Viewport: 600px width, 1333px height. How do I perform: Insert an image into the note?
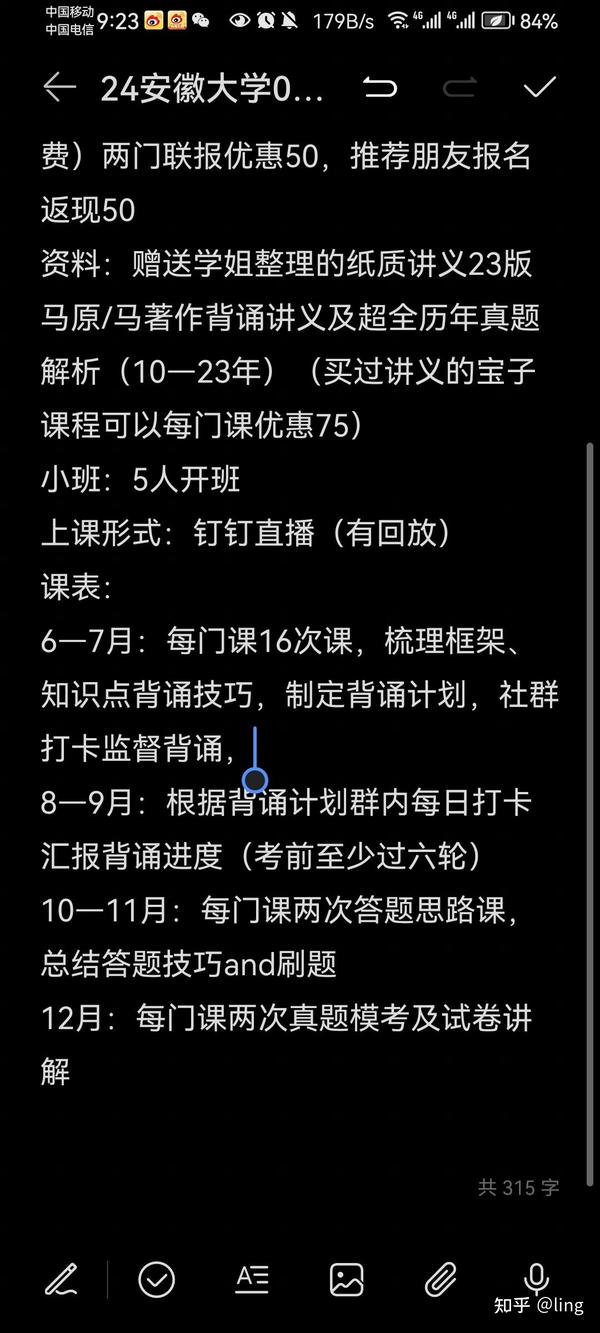coord(347,1279)
